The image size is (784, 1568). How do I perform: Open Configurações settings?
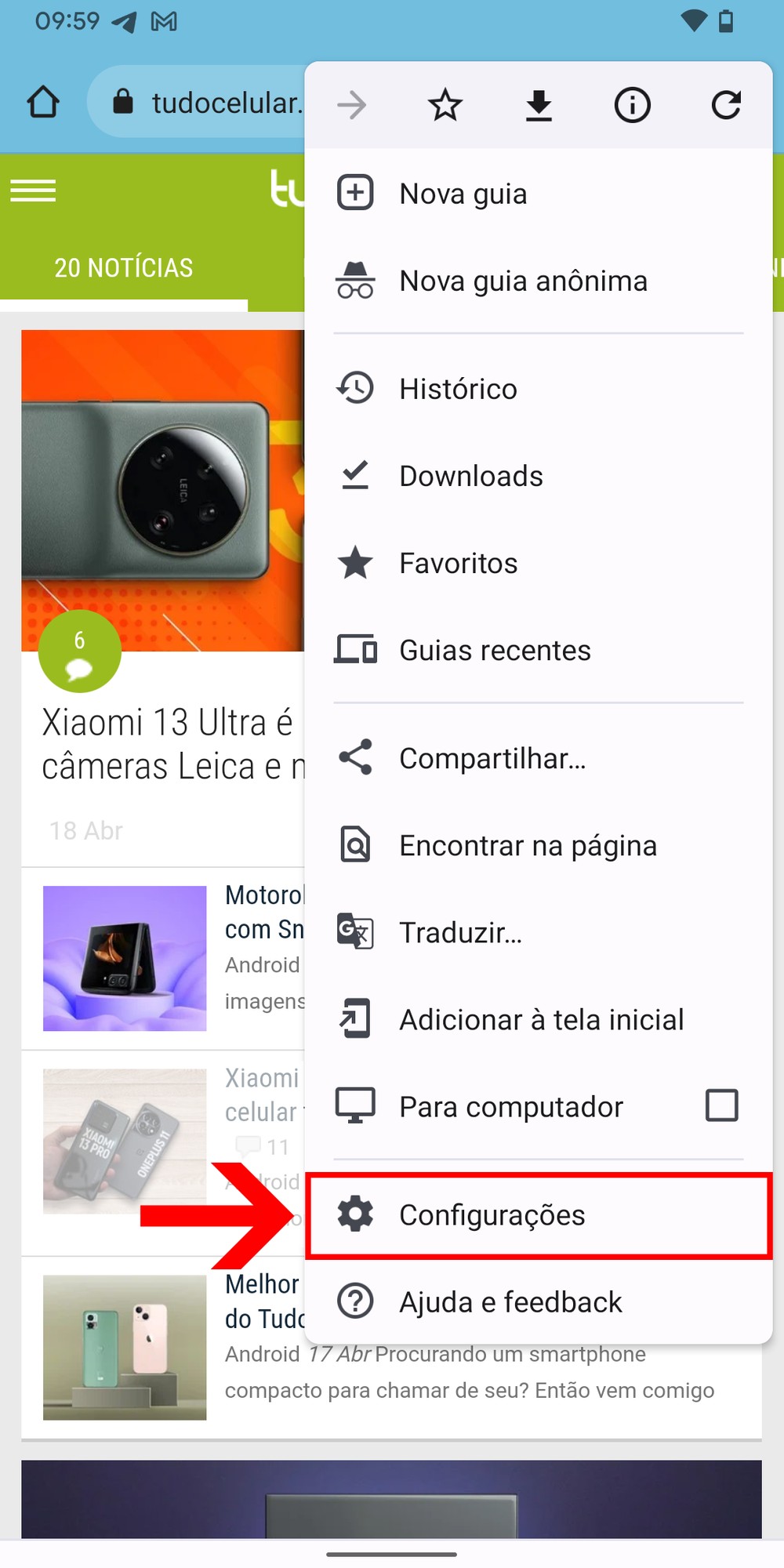pos(492,1214)
